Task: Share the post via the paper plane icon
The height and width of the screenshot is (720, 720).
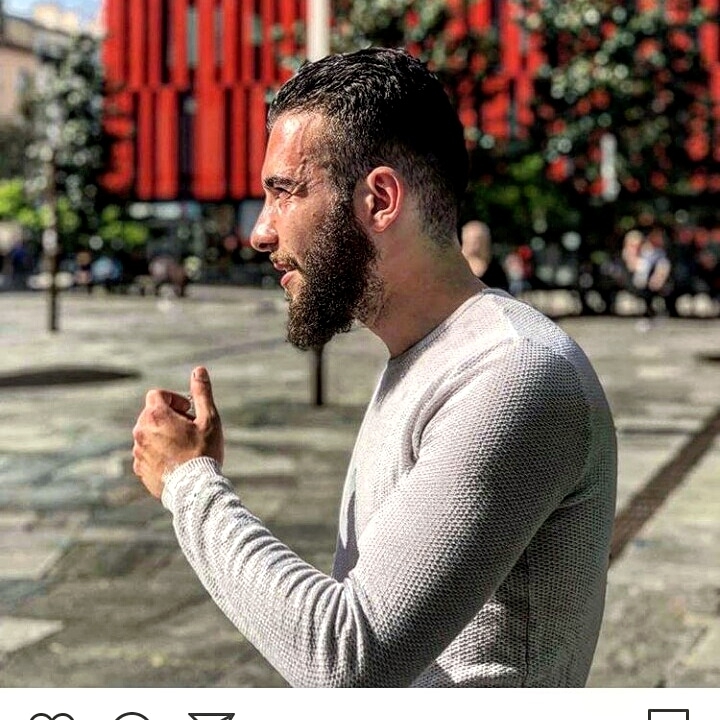Action: click(211, 716)
